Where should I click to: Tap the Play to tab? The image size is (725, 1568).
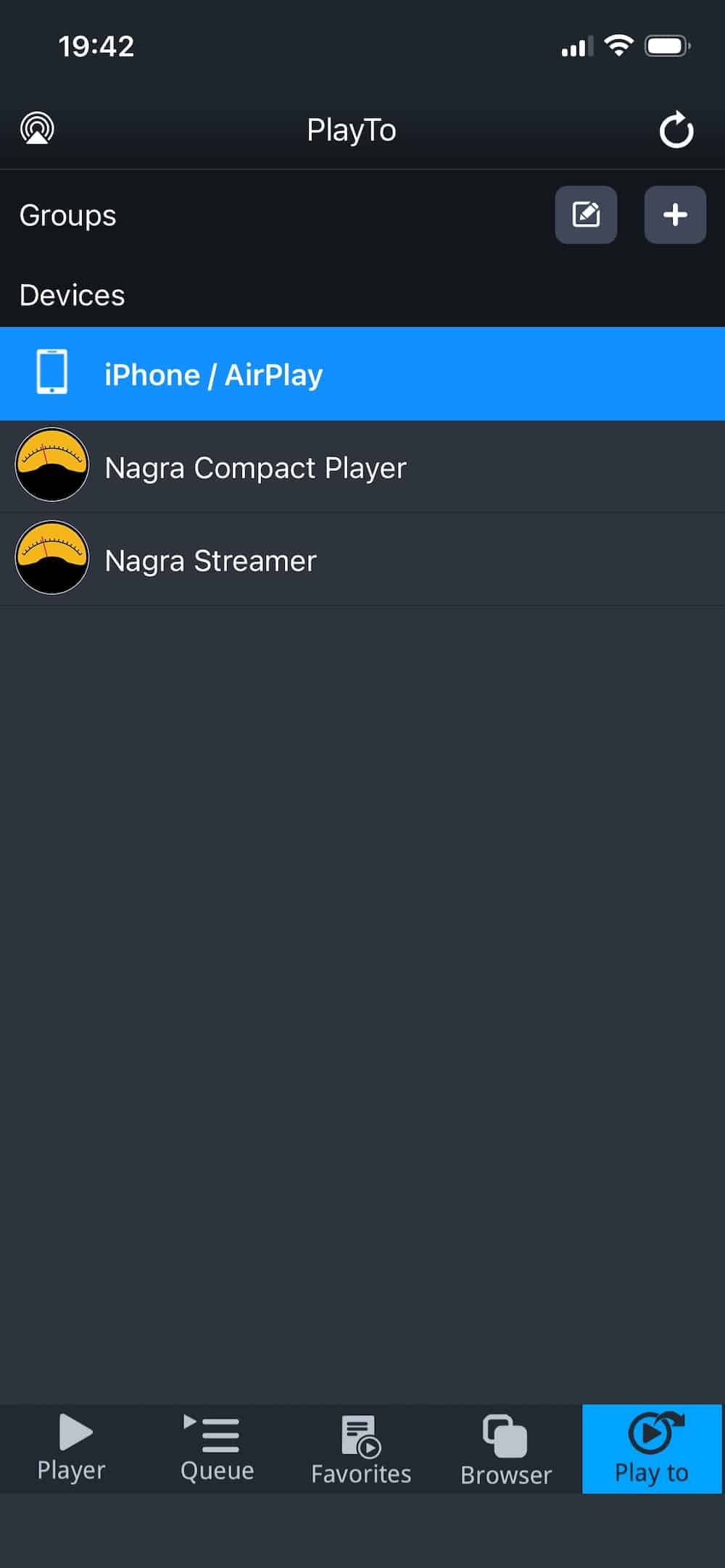[x=651, y=1448]
